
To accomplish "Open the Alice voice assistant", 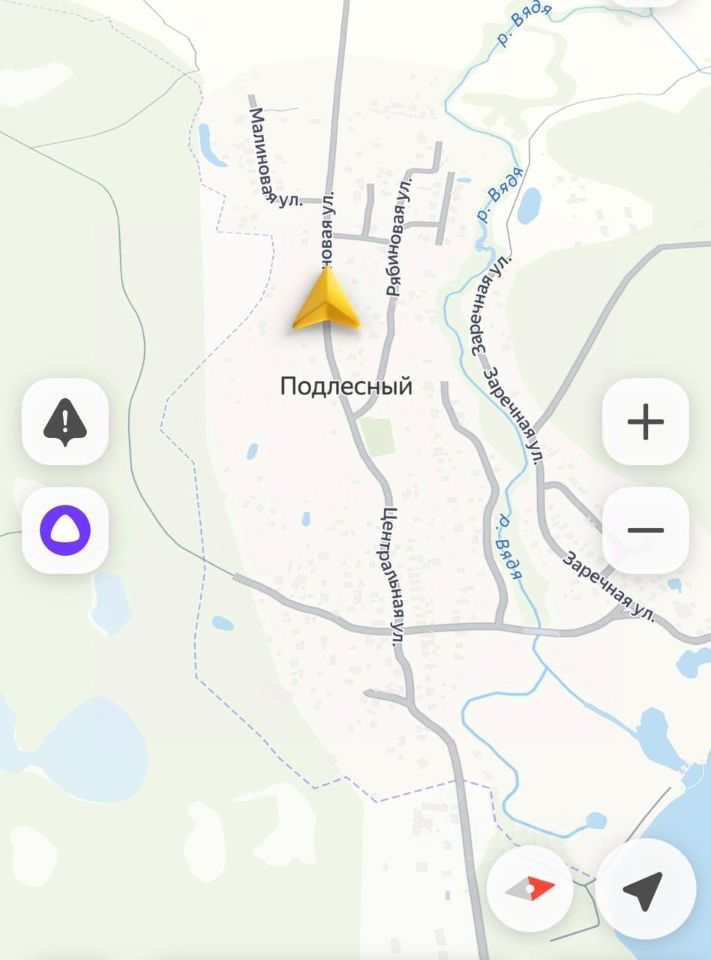I will pos(65,530).
